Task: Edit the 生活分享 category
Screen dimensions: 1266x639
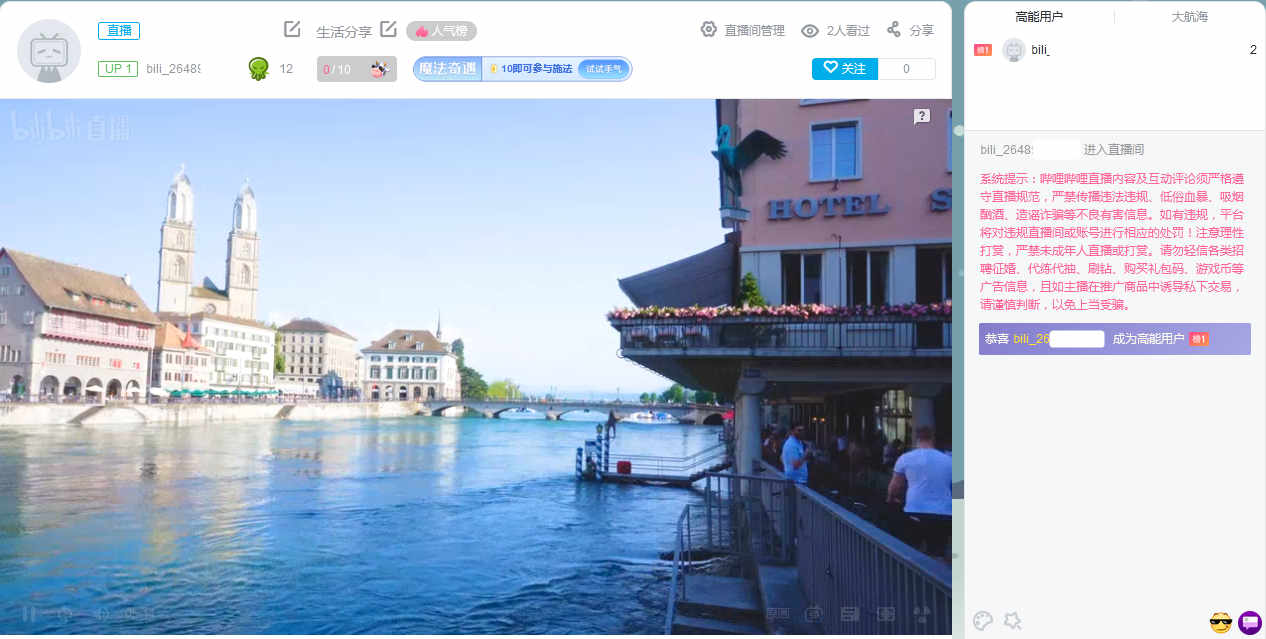Action: (388, 30)
